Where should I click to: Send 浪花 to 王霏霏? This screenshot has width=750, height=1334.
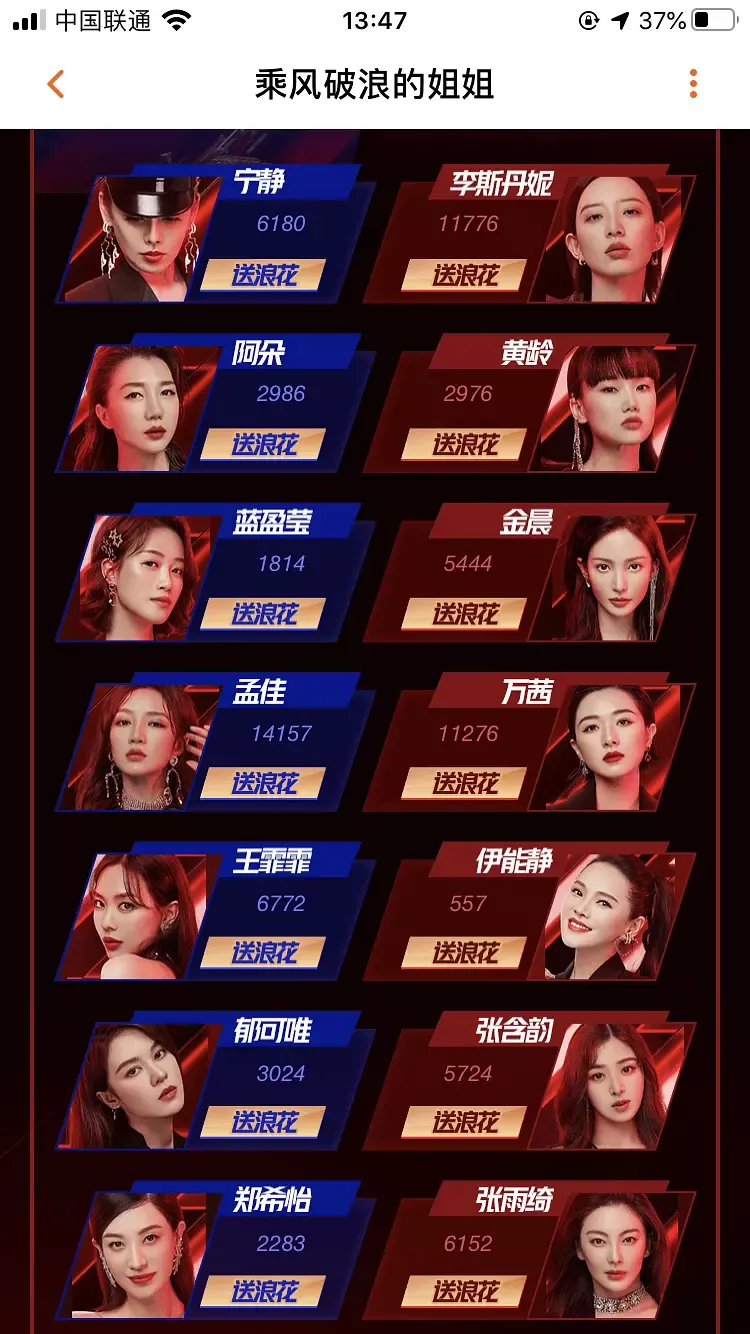pos(264,953)
